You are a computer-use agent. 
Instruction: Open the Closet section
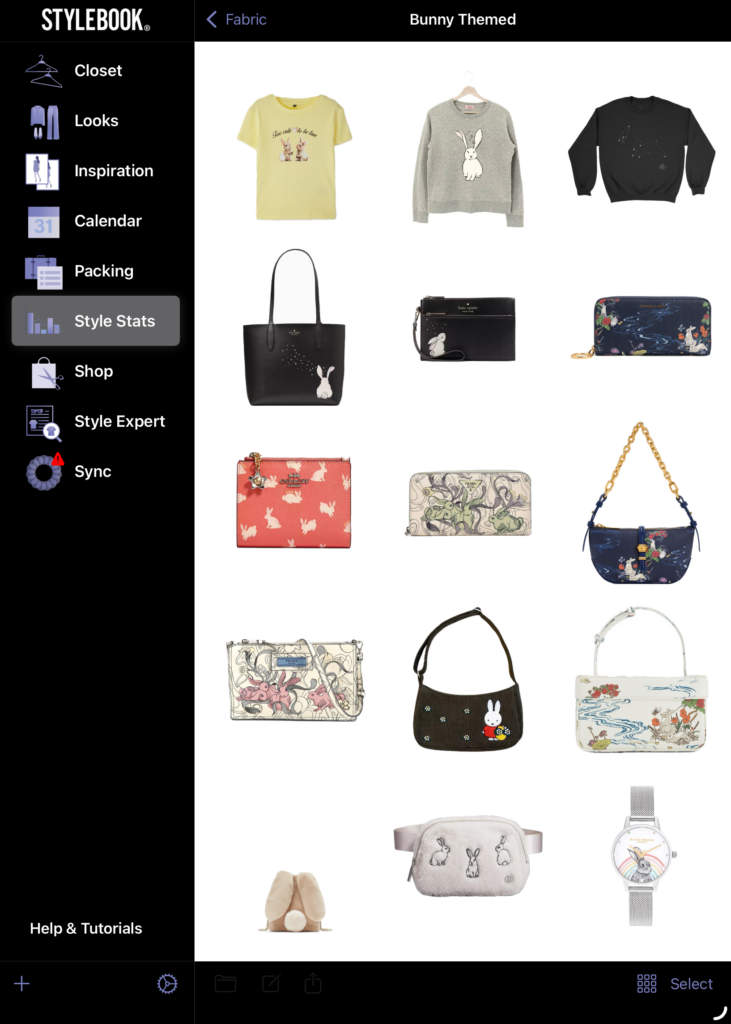point(97,71)
